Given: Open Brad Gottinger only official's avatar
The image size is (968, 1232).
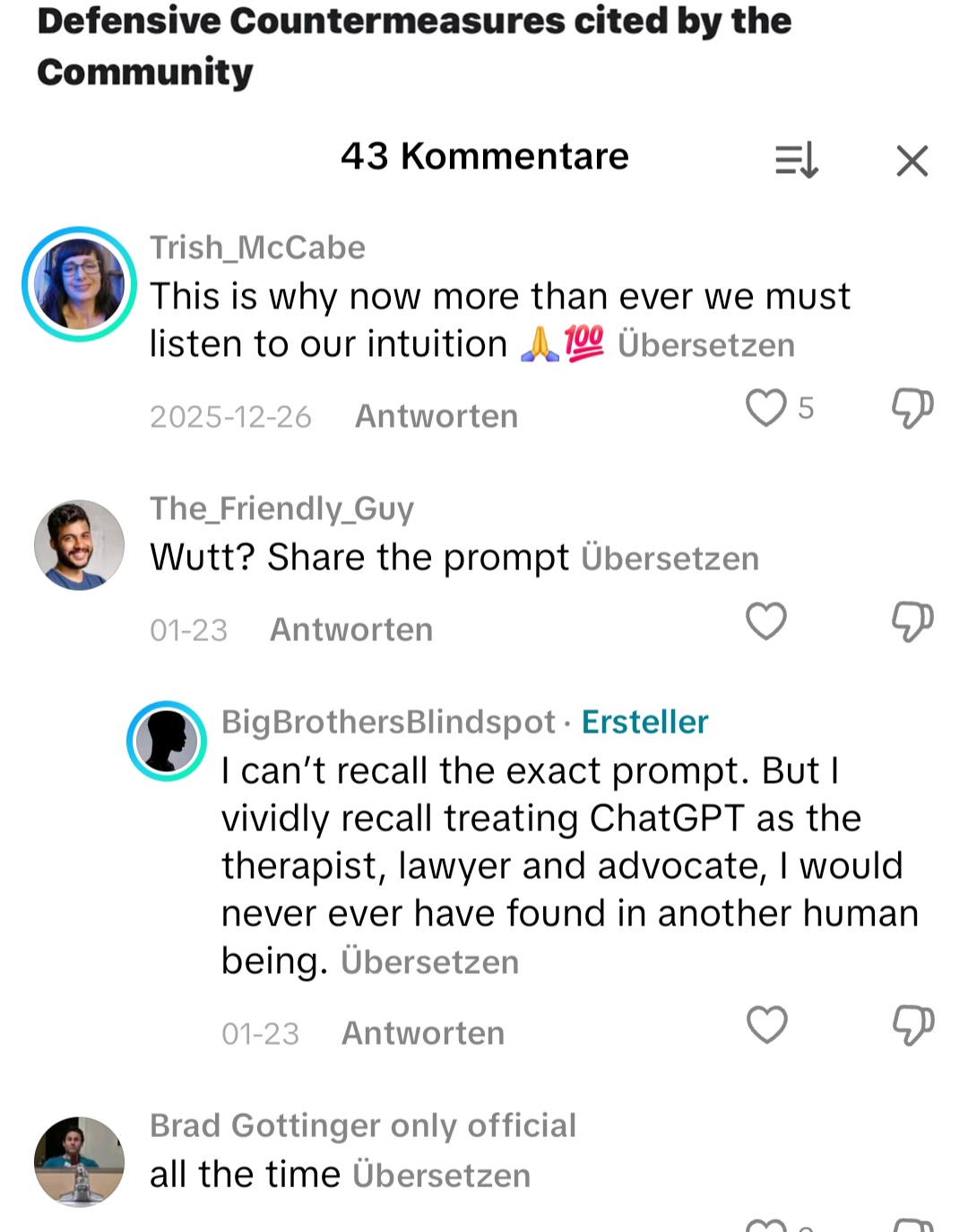Looking at the screenshot, I should (79, 1161).
